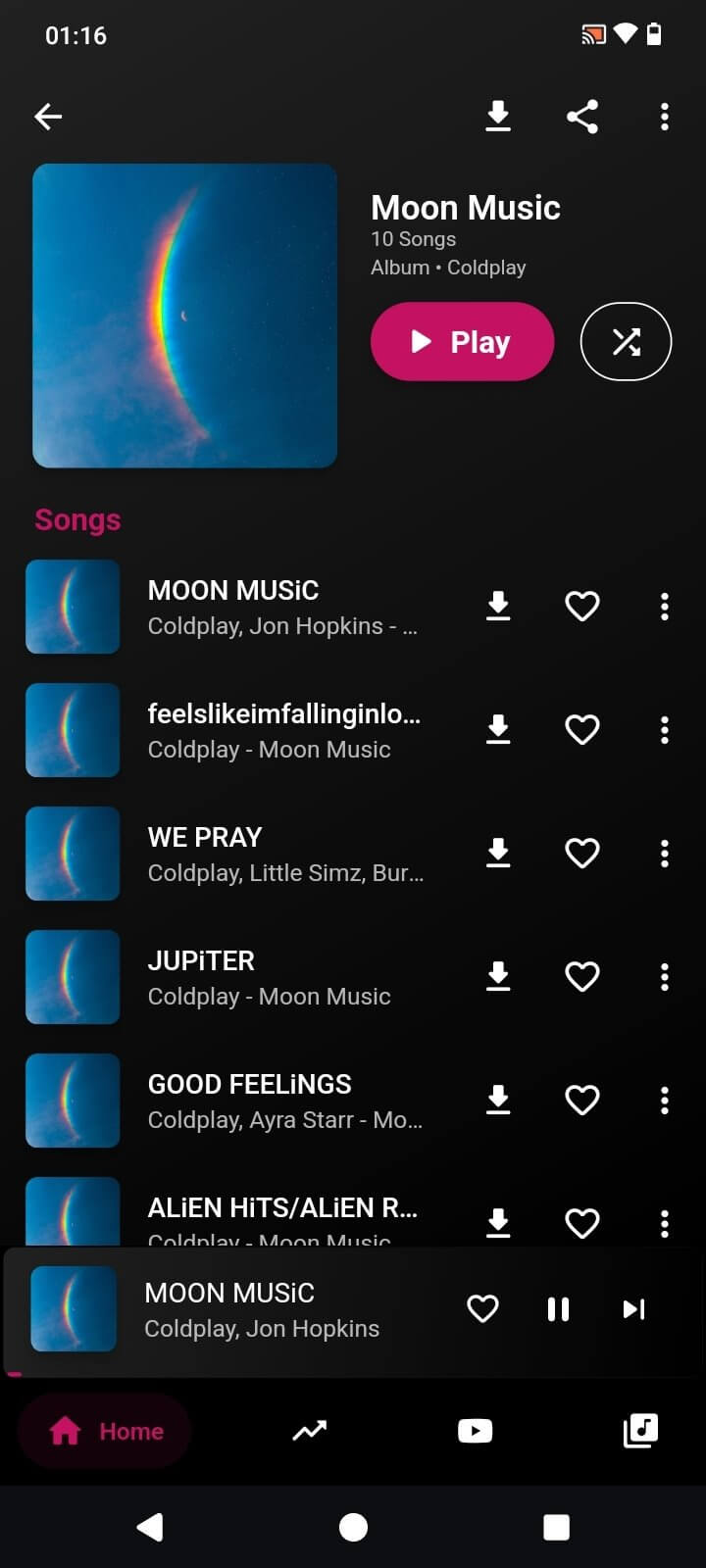Download MOON MUSiC from the song list
Image resolution: width=706 pixels, height=1568 pixels.
click(x=498, y=607)
